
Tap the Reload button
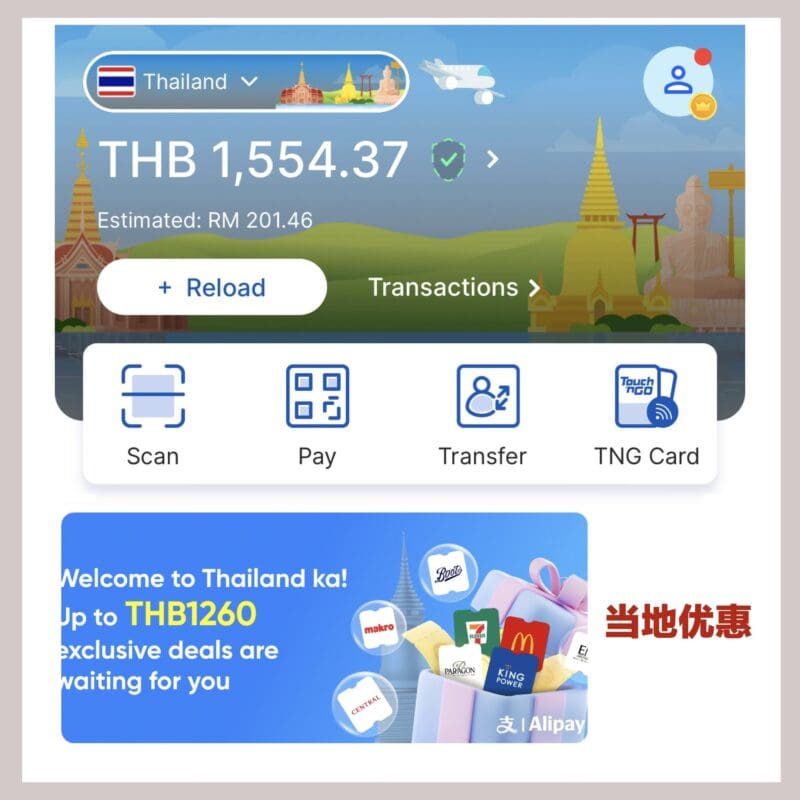[212, 288]
